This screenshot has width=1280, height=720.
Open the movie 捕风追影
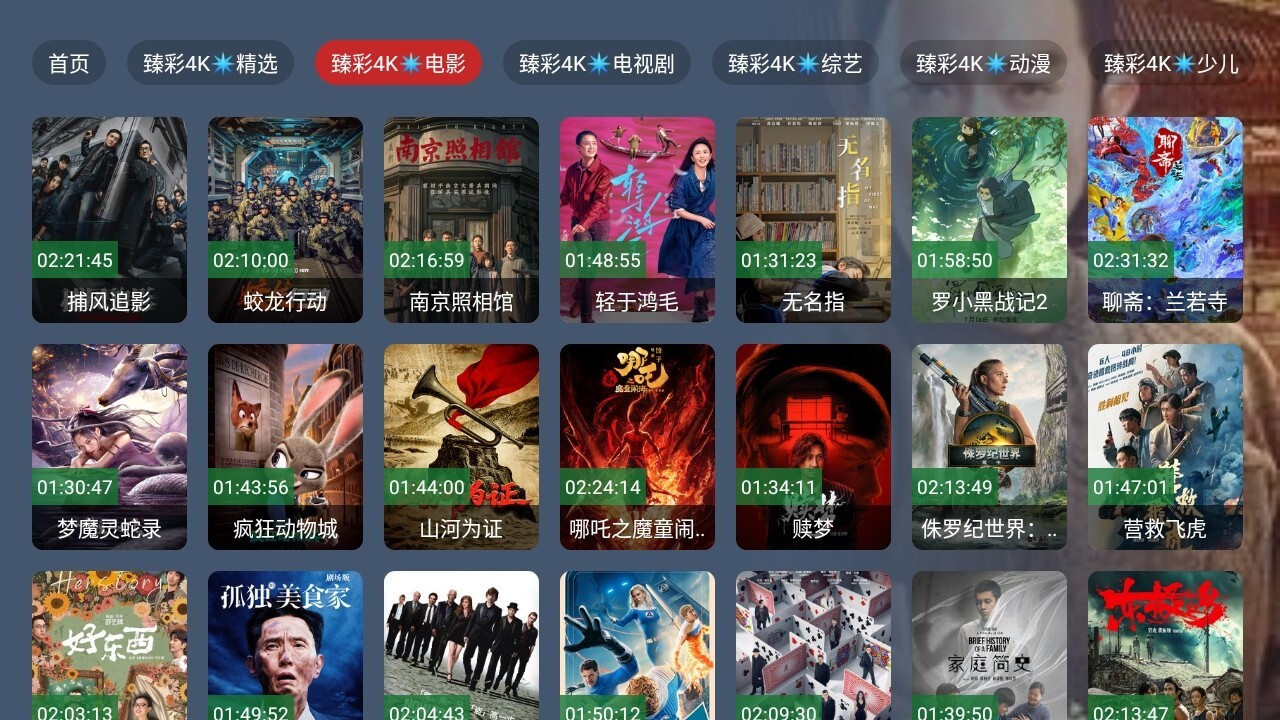109,220
